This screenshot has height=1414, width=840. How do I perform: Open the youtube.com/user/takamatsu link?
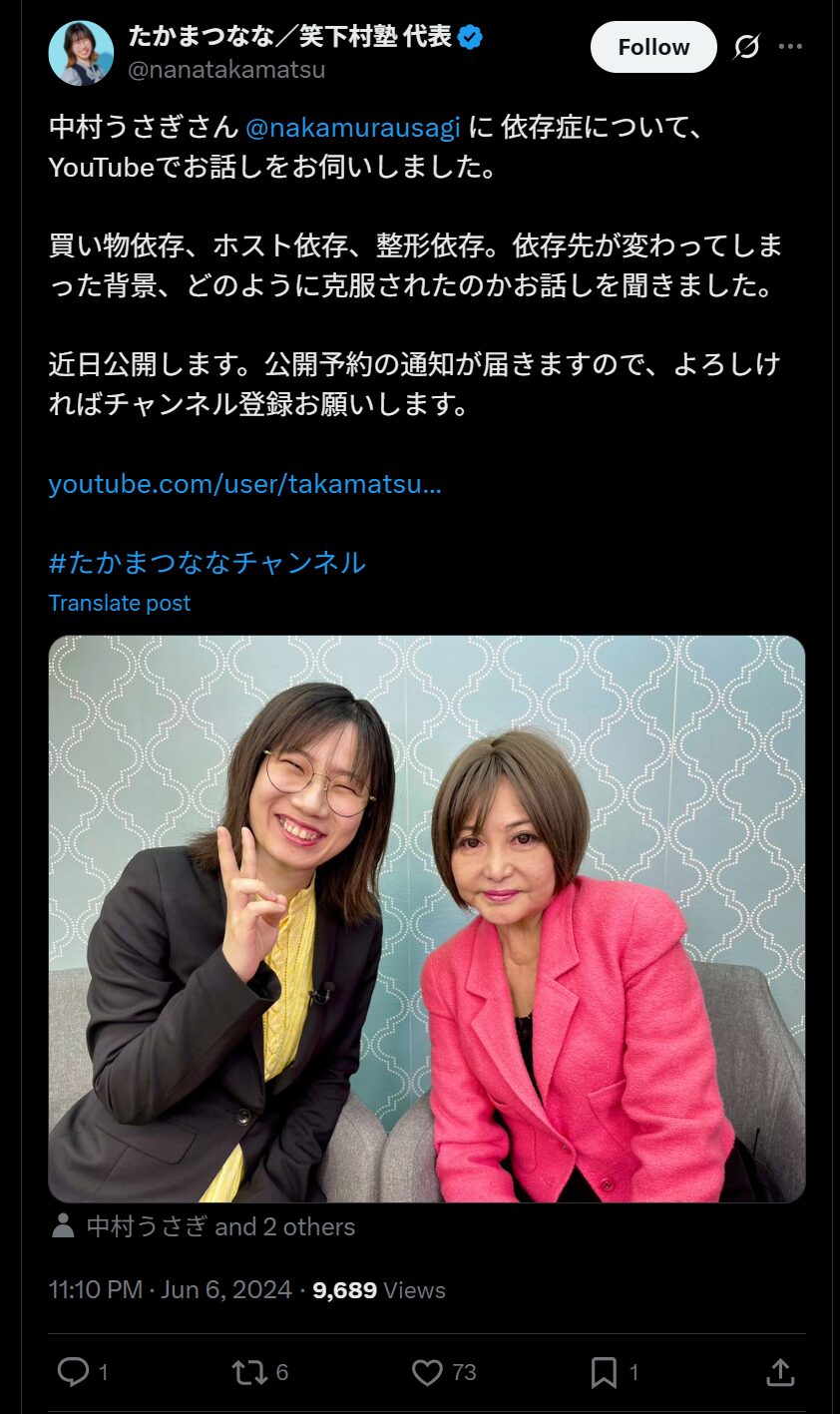(x=244, y=484)
